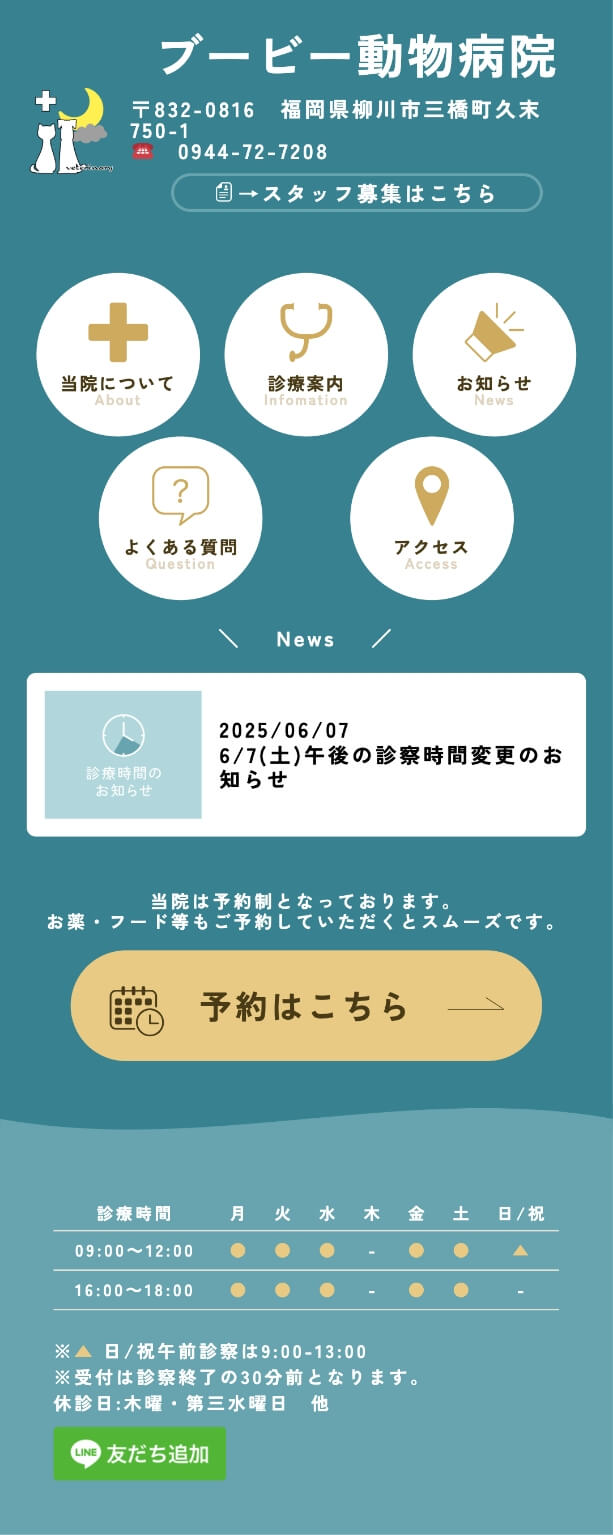Tap the 予約はこちら reservation button

(x=306, y=1005)
